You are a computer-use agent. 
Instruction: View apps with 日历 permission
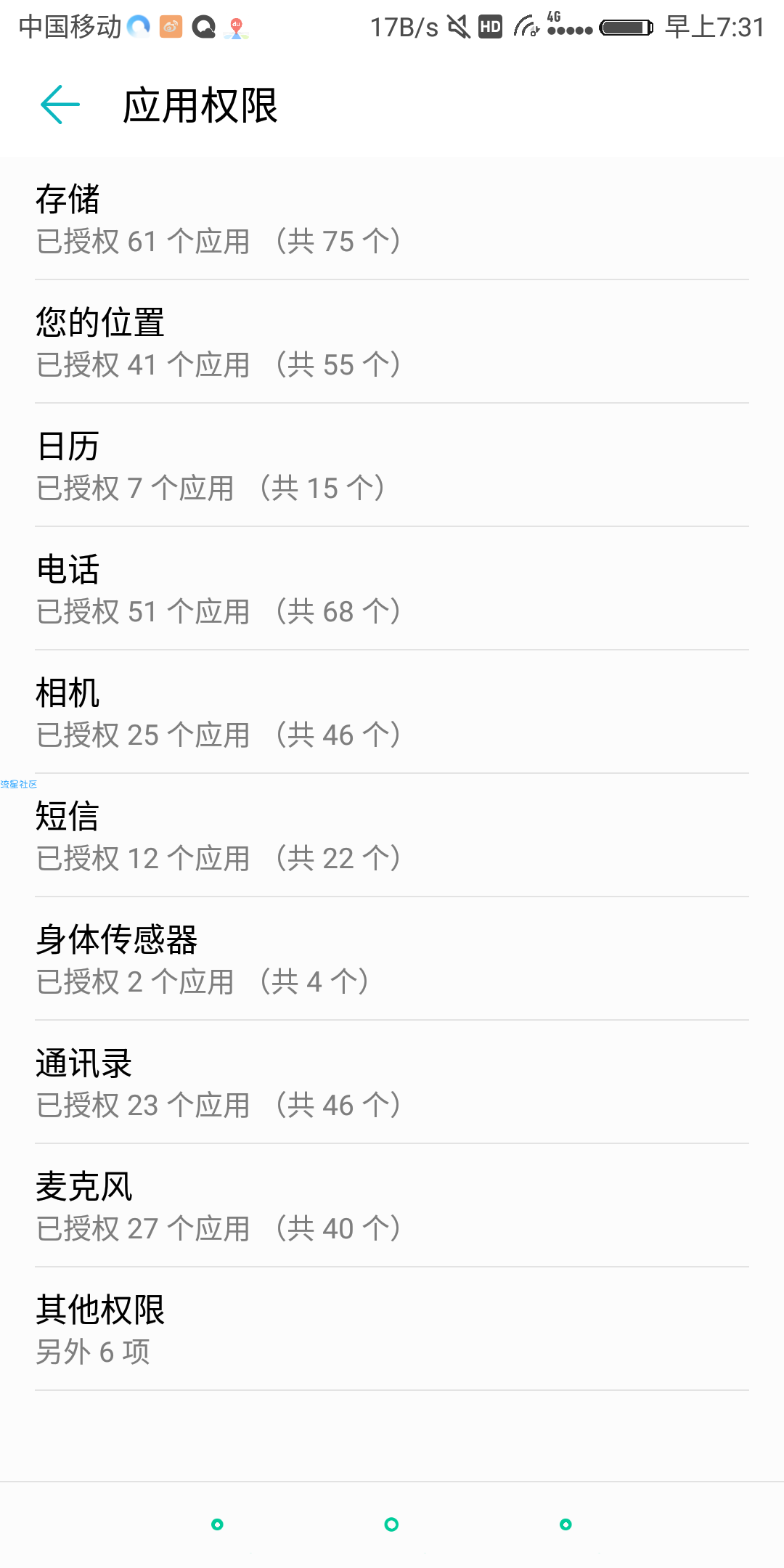tap(392, 465)
